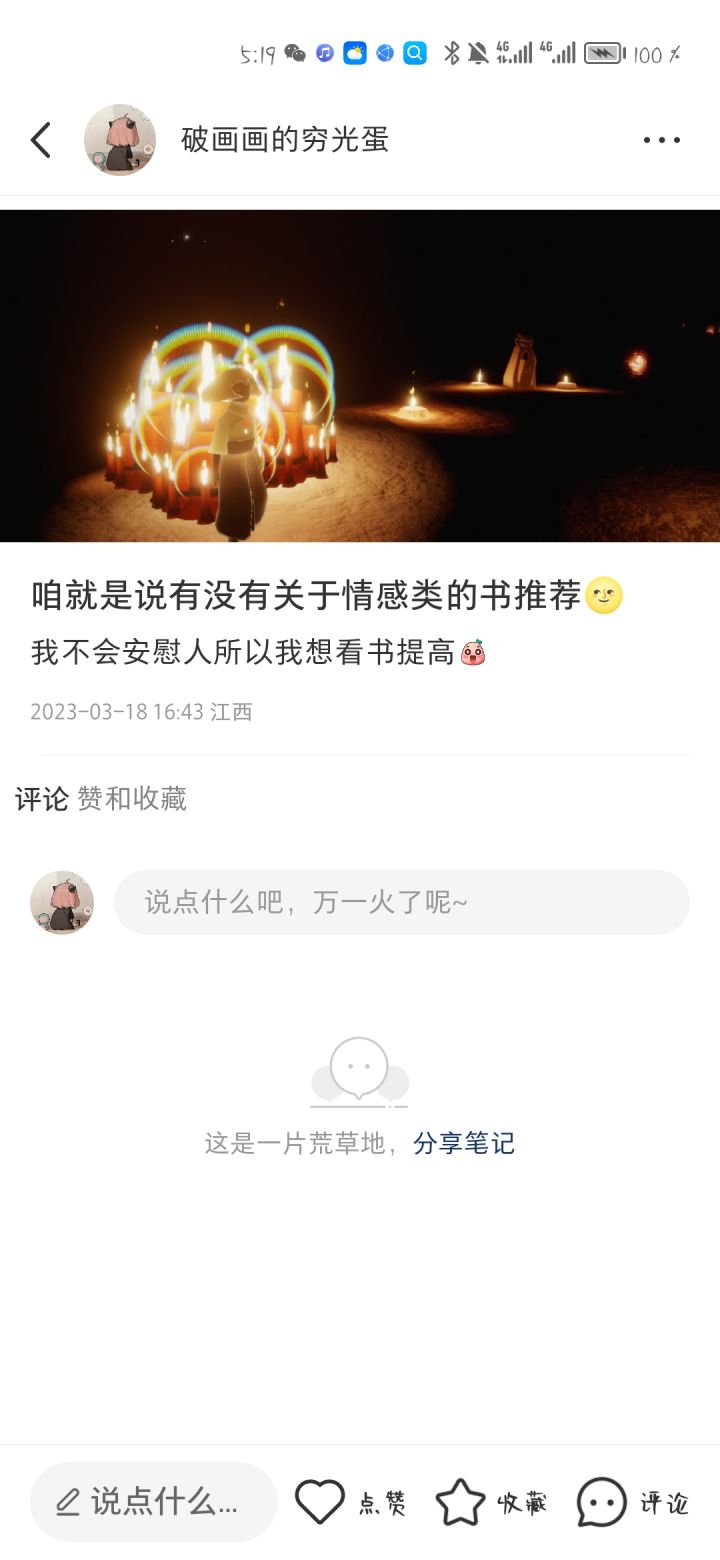Go back using the top-left arrow
720x1560 pixels.
(x=40, y=140)
